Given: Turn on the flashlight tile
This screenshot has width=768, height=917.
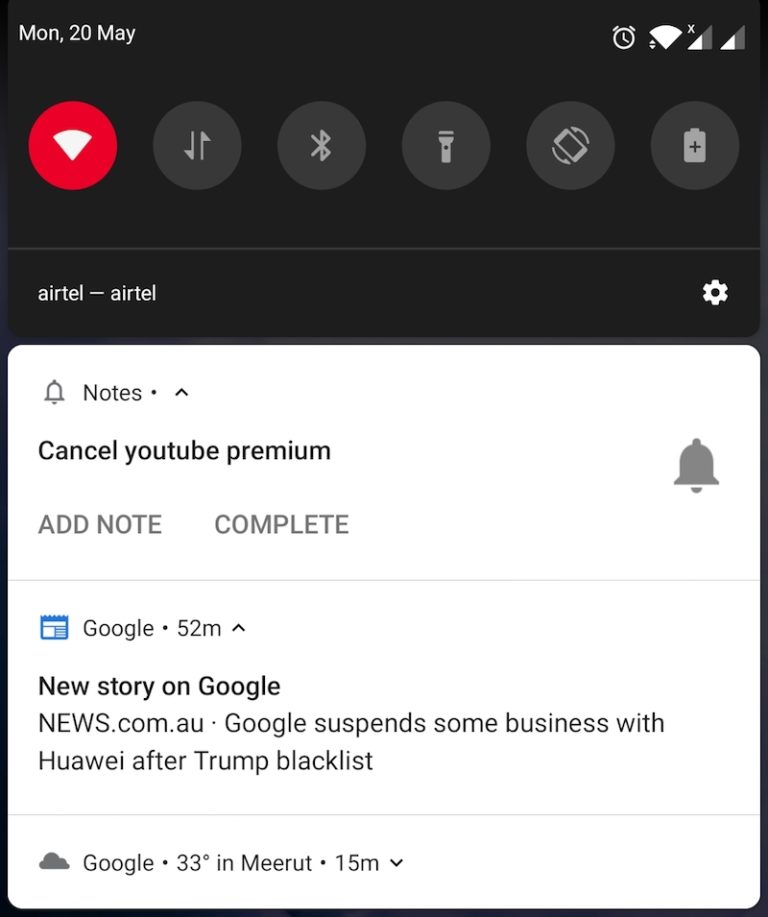Looking at the screenshot, I should point(445,145).
